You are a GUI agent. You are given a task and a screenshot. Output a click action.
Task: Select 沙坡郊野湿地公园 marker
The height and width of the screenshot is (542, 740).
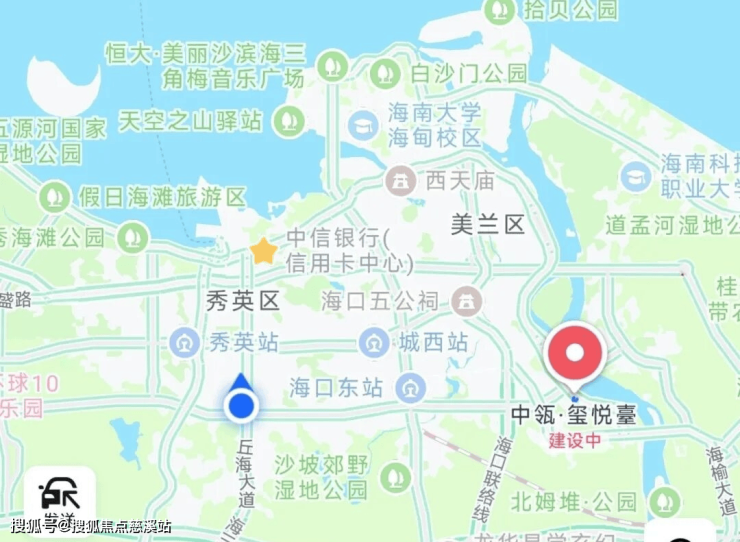click(x=396, y=476)
